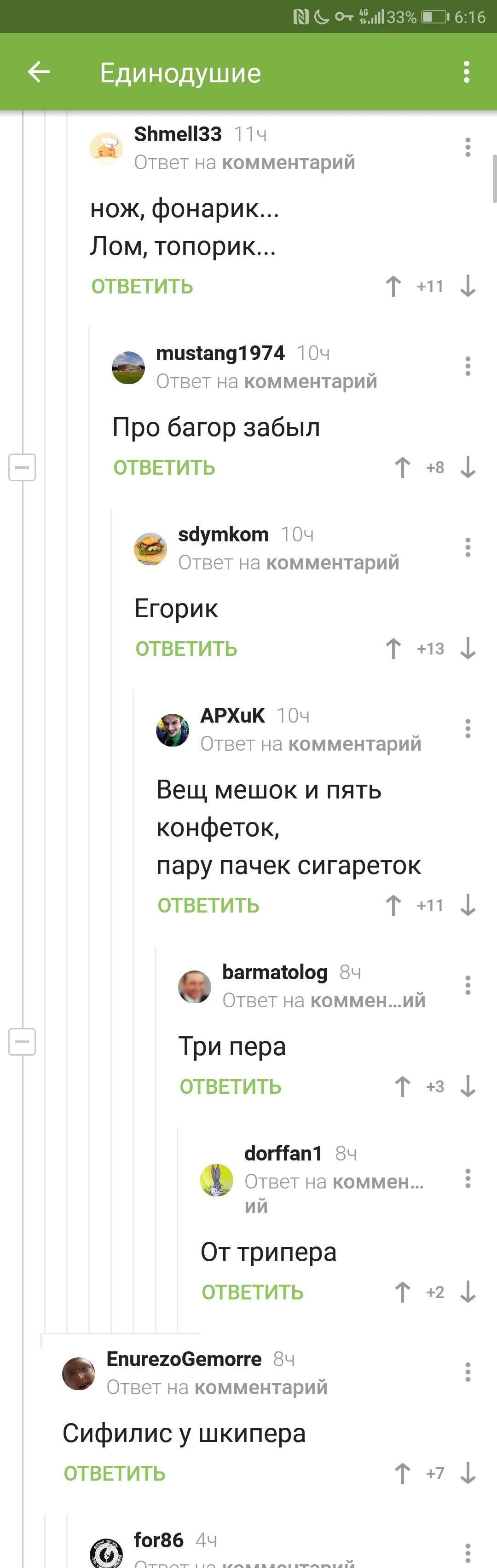Reply to sdymkom's comment "Егорик"

pyautogui.click(x=186, y=649)
